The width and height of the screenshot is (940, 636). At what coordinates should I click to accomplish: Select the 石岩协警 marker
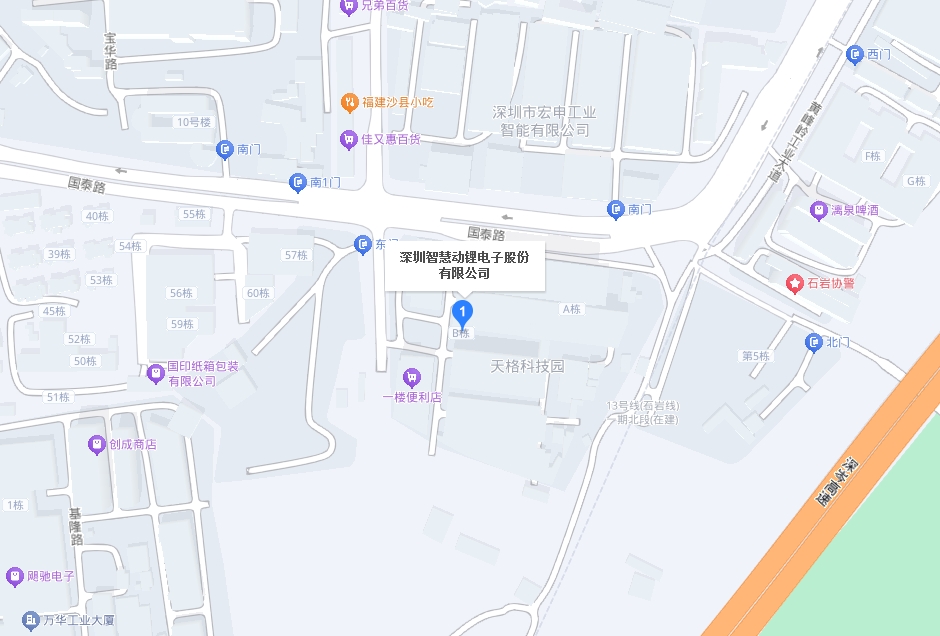pos(795,283)
